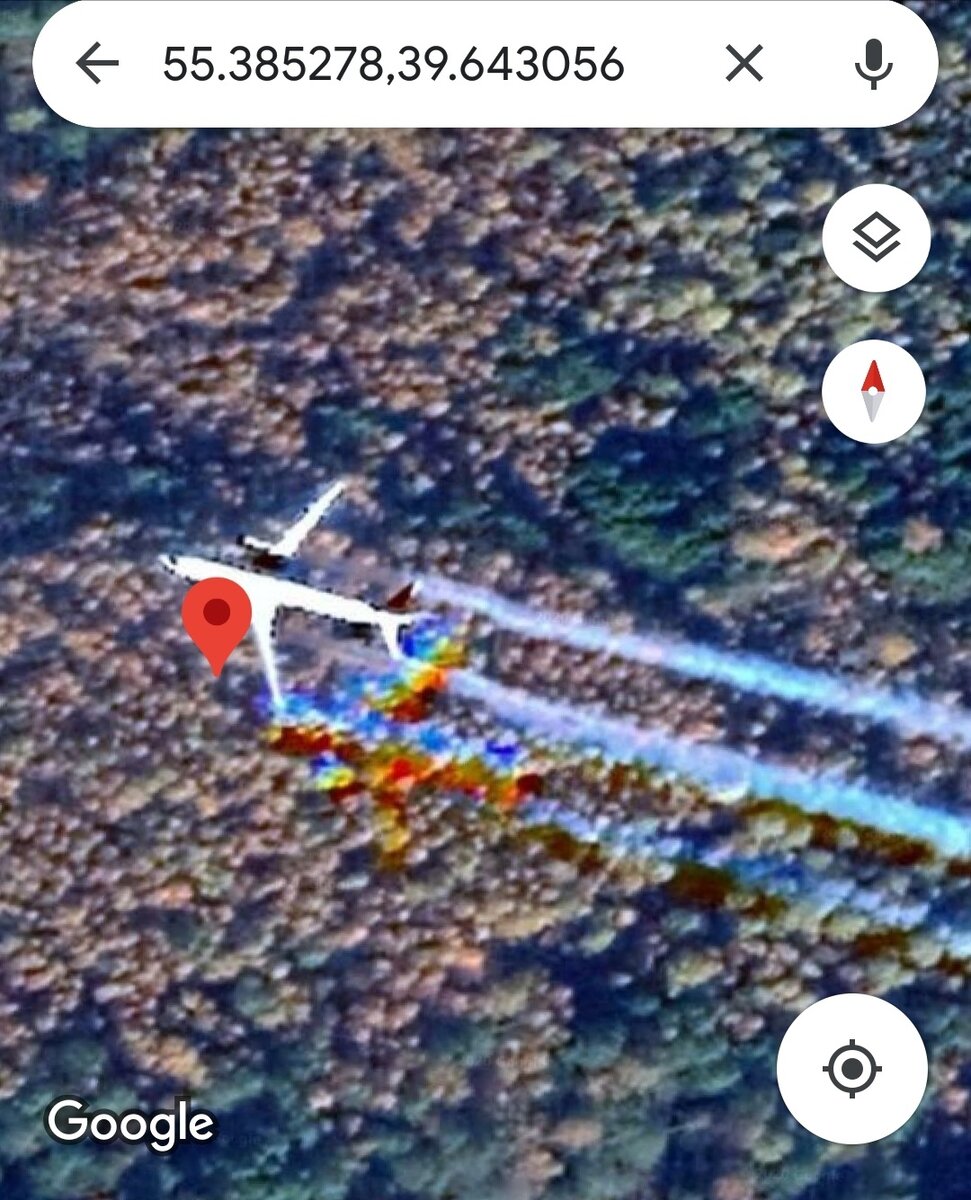Reset map orientation with the compass
This screenshot has height=1200, width=971.
[873, 391]
